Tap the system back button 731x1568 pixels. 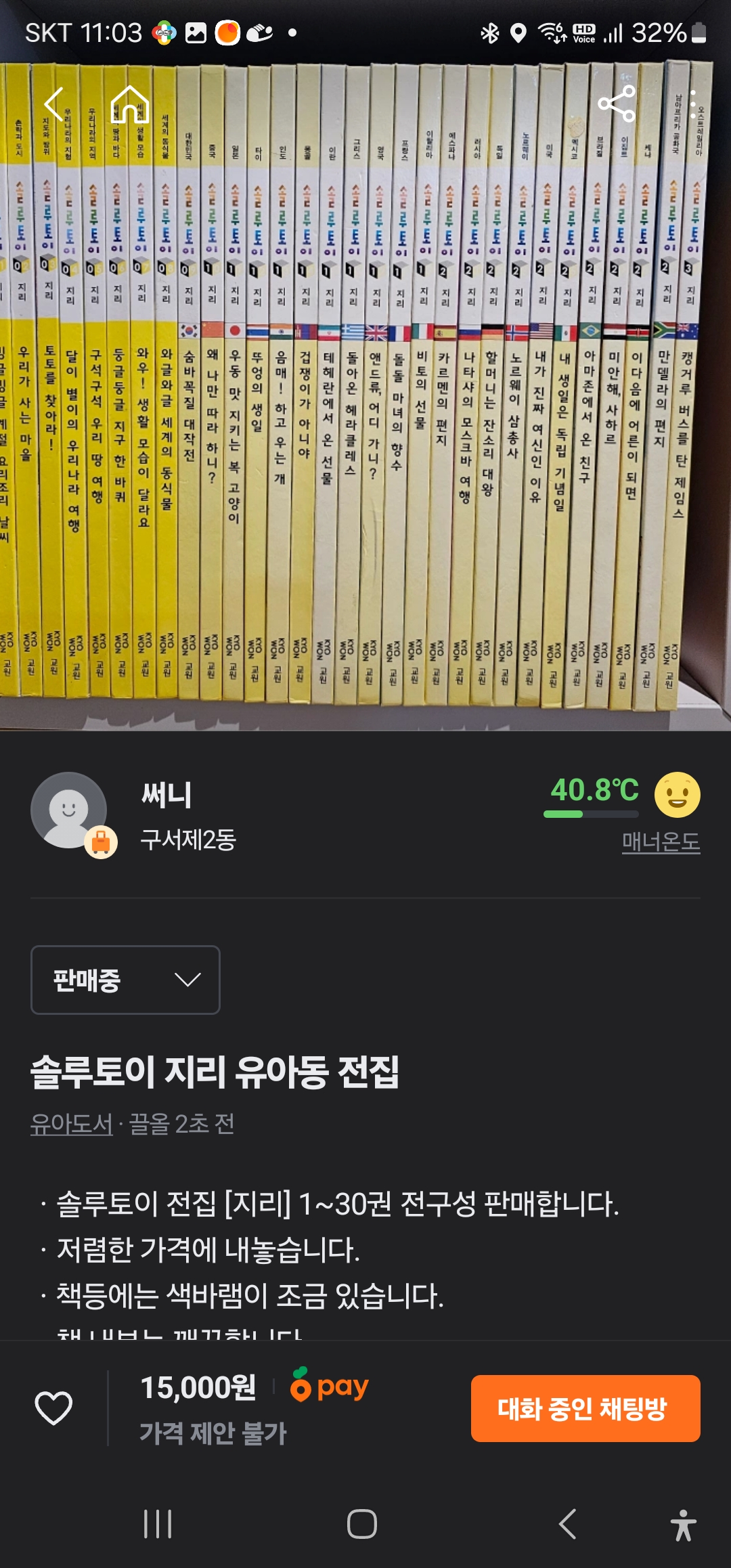click(x=567, y=1524)
